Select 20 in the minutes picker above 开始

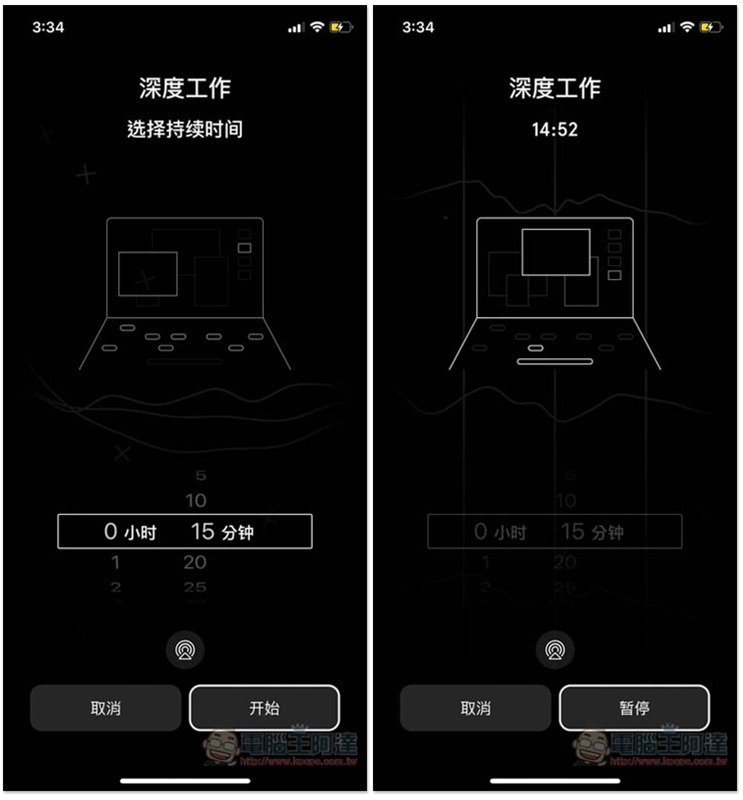pyautogui.click(x=195, y=563)
